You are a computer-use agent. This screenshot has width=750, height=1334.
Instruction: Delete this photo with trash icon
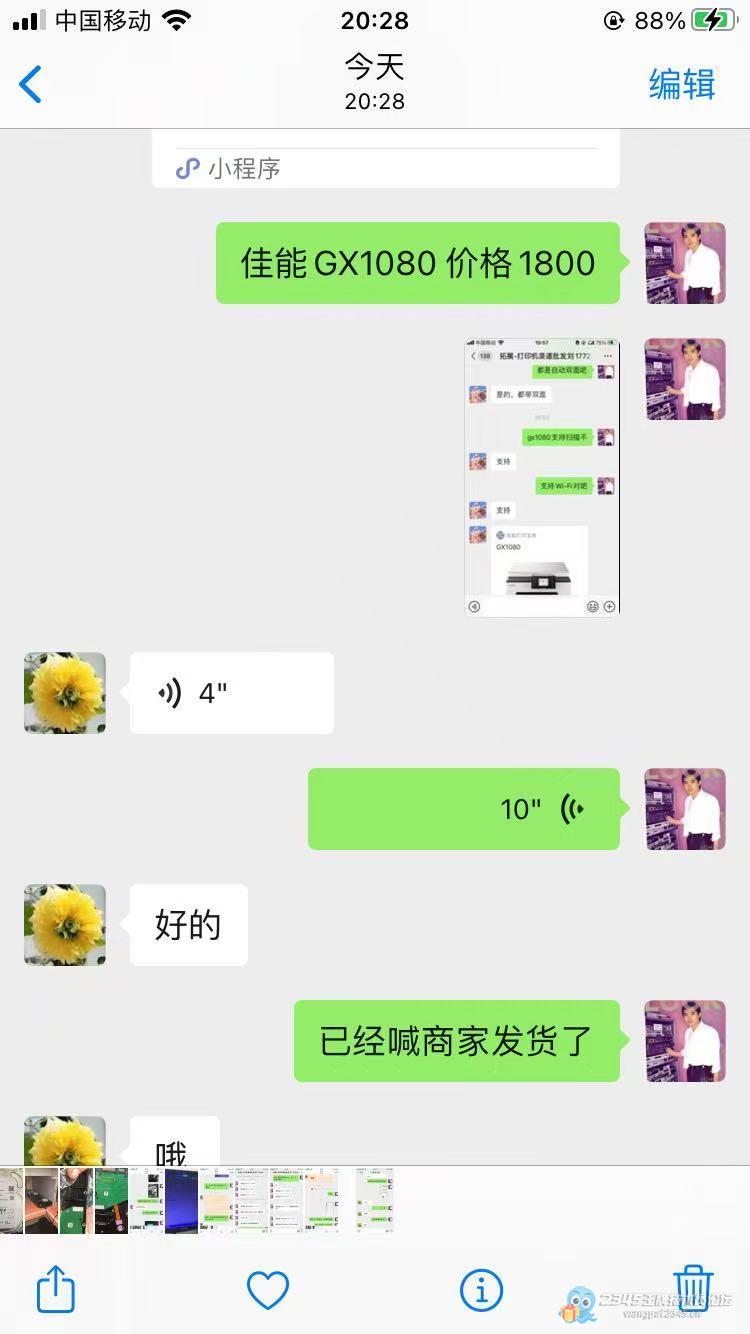coord(692,1288)
